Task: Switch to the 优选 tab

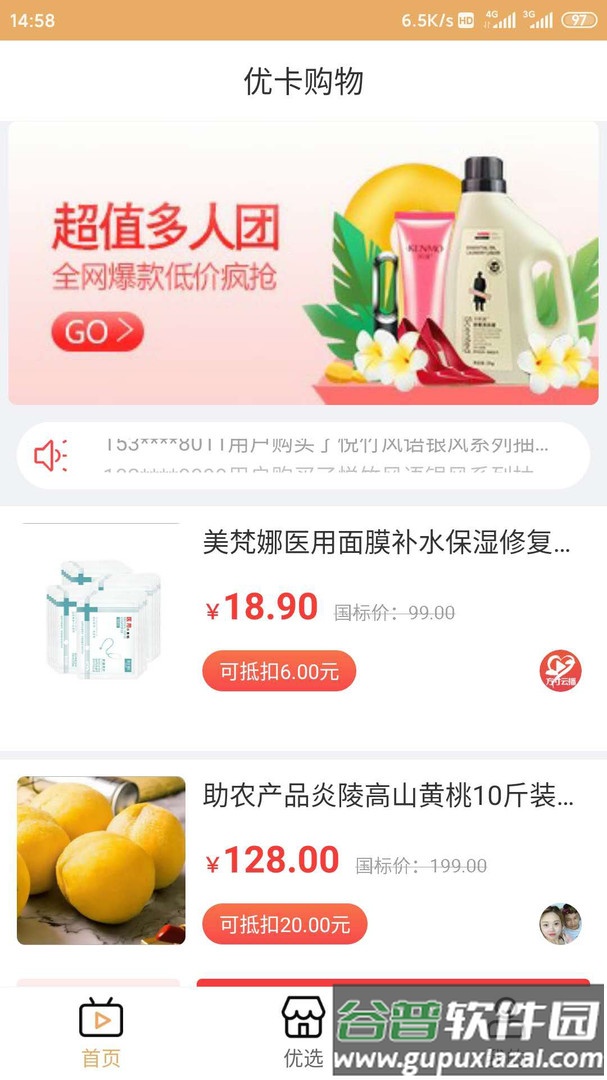Action: click(x=303, y=1030)
